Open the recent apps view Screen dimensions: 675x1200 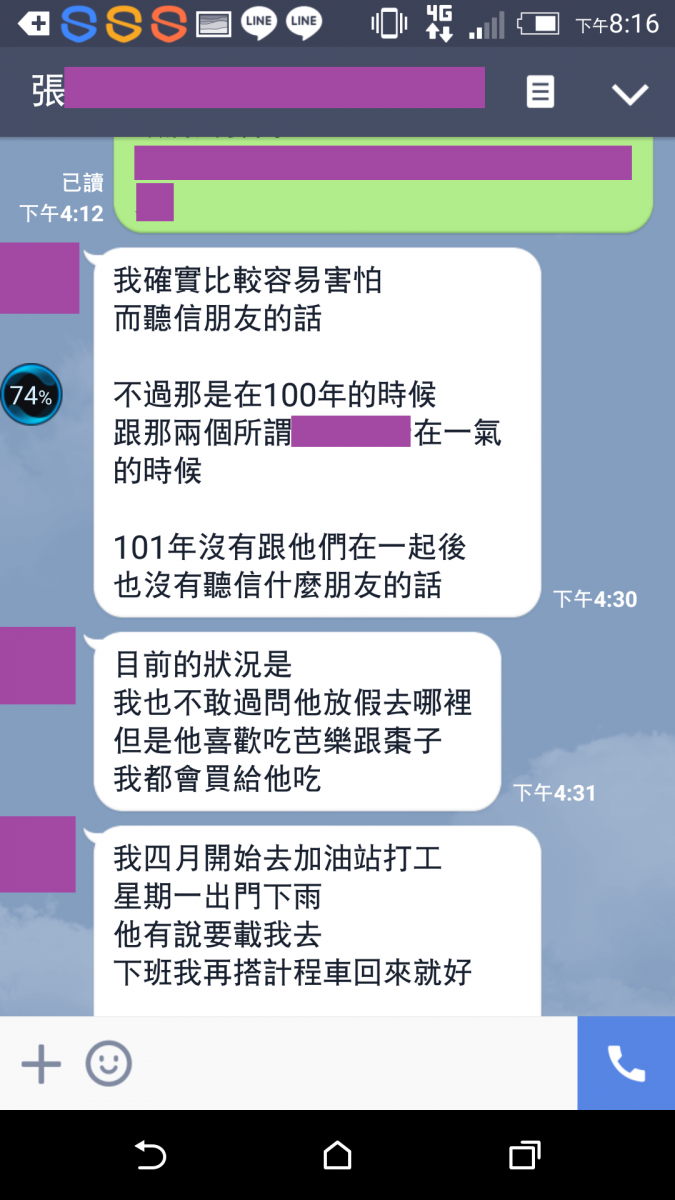[524, 1156]
